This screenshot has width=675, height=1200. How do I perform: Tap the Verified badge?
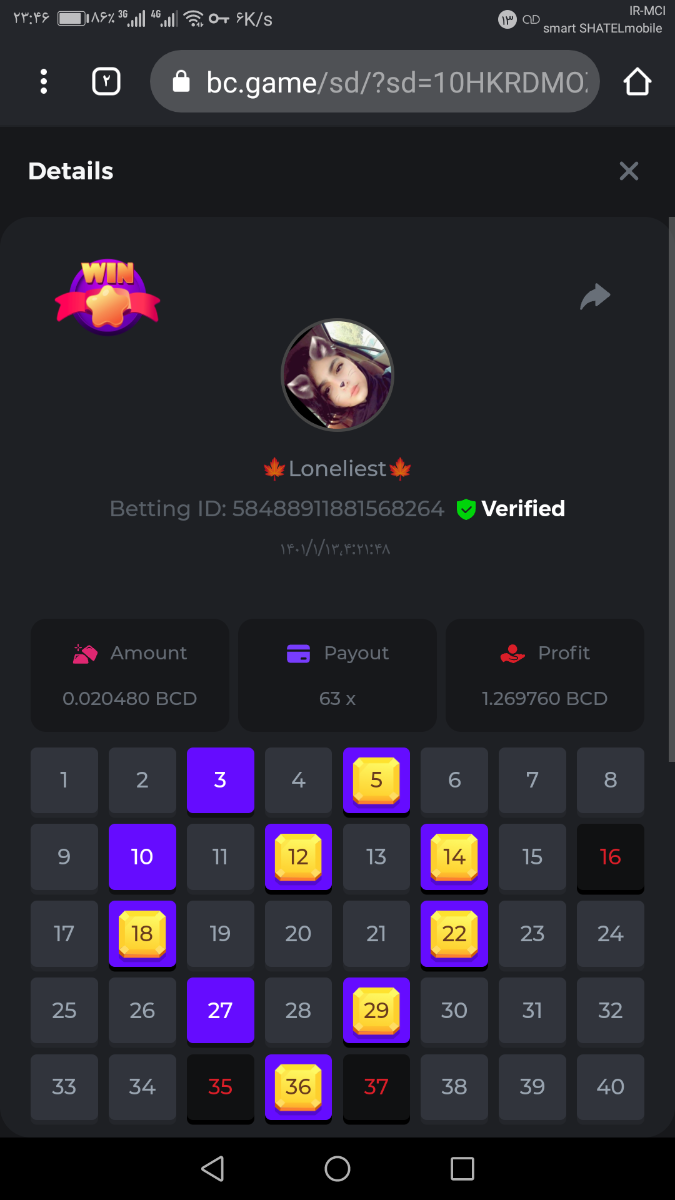pos(511,509)
